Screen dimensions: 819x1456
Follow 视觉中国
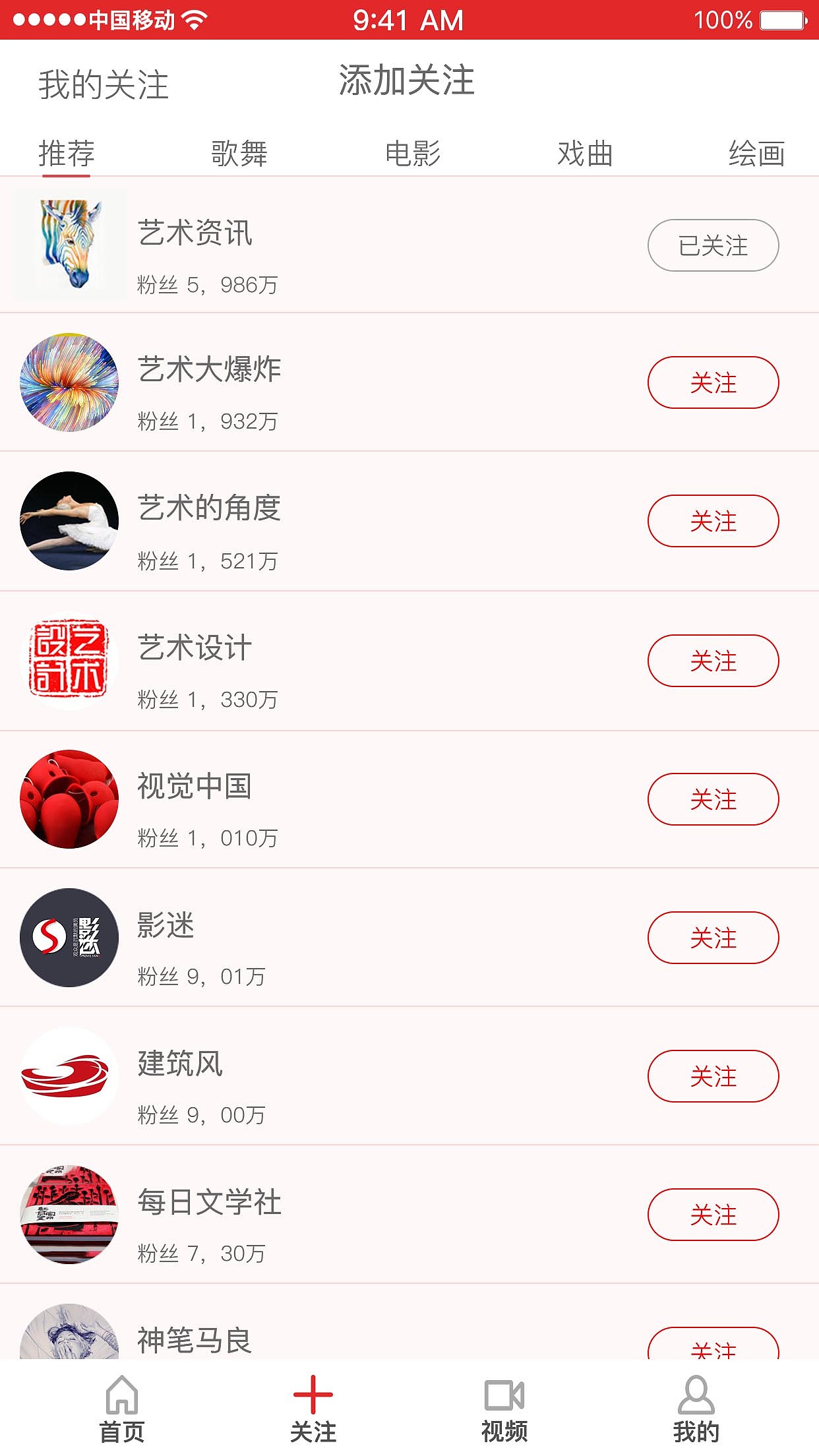point(713,799)
